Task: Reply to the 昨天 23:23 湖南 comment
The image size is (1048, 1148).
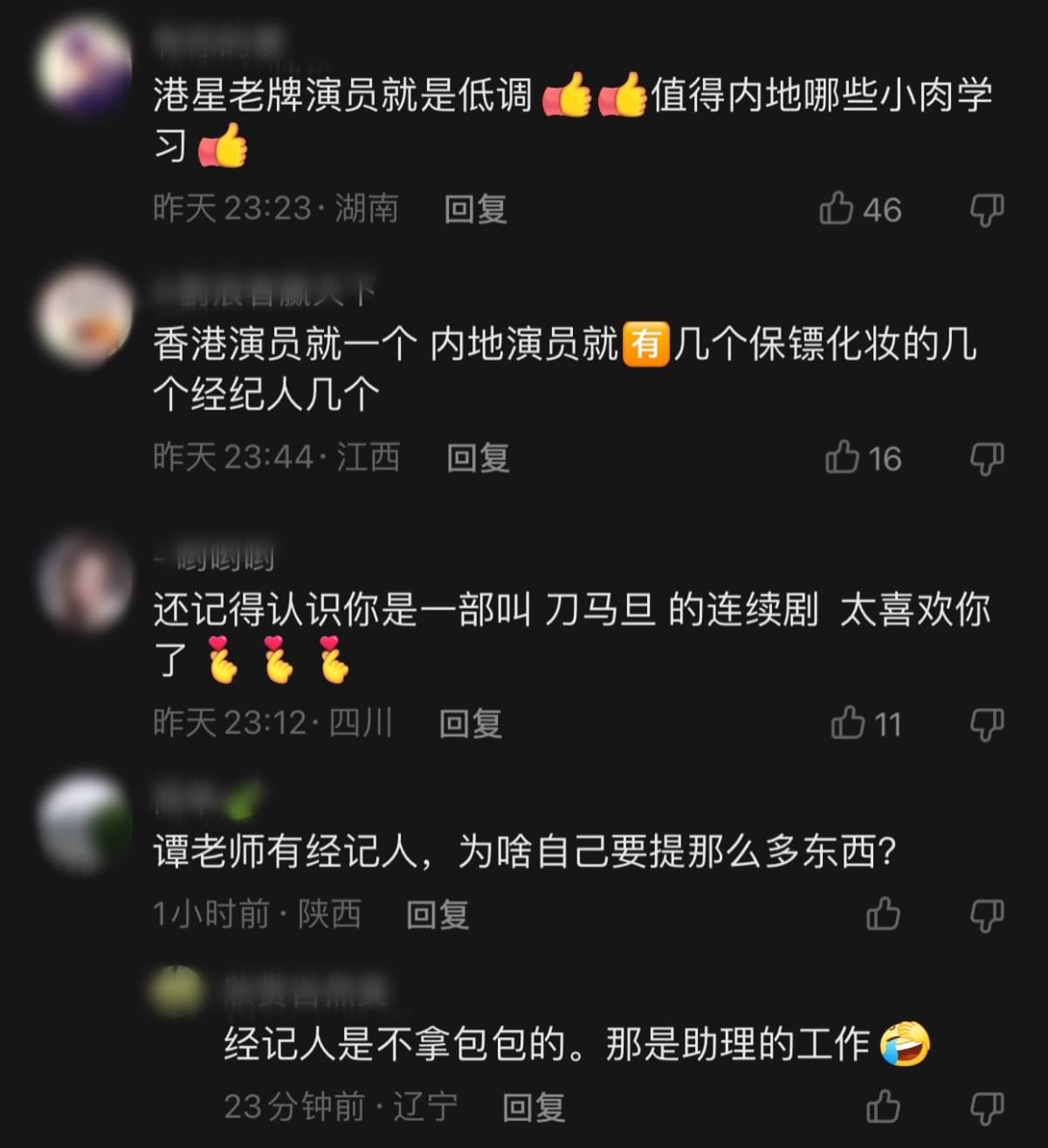Action: 476,210
